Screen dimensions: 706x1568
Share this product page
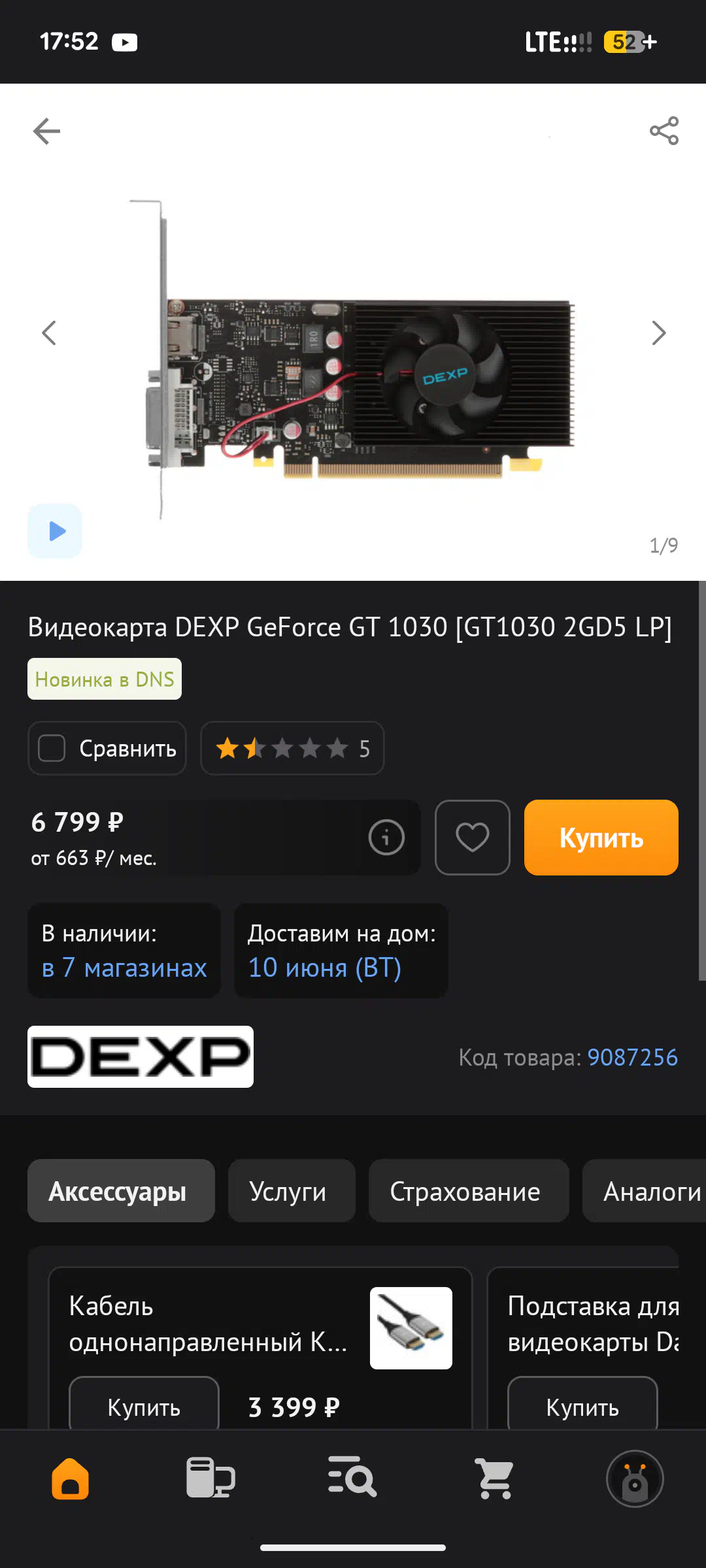[664, 131]
